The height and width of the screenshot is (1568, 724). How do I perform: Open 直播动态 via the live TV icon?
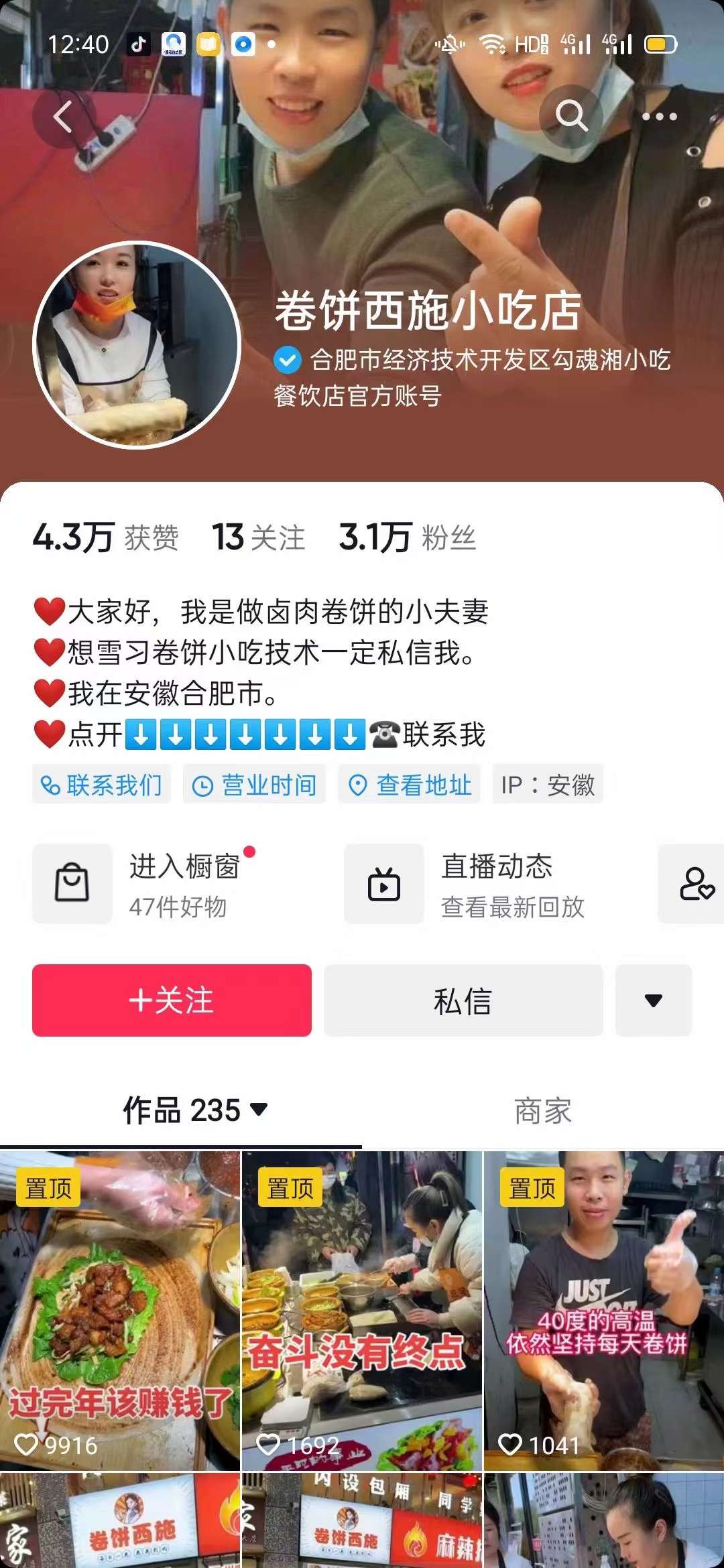click(x=383, y=883)
